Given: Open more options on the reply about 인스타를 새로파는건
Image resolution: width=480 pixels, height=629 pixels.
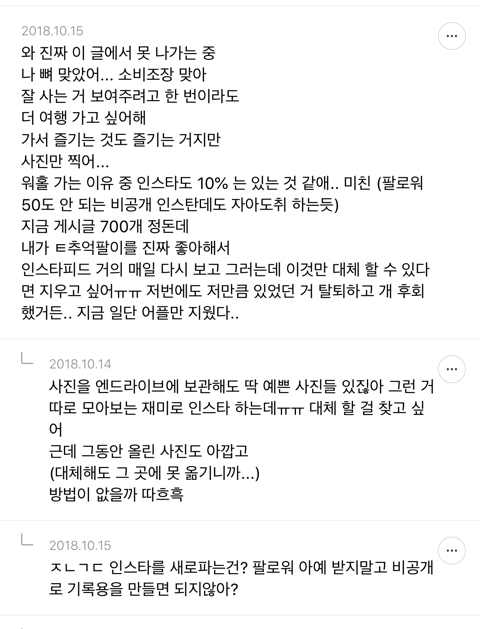Looking at the screenshot, I should [452, 550].
